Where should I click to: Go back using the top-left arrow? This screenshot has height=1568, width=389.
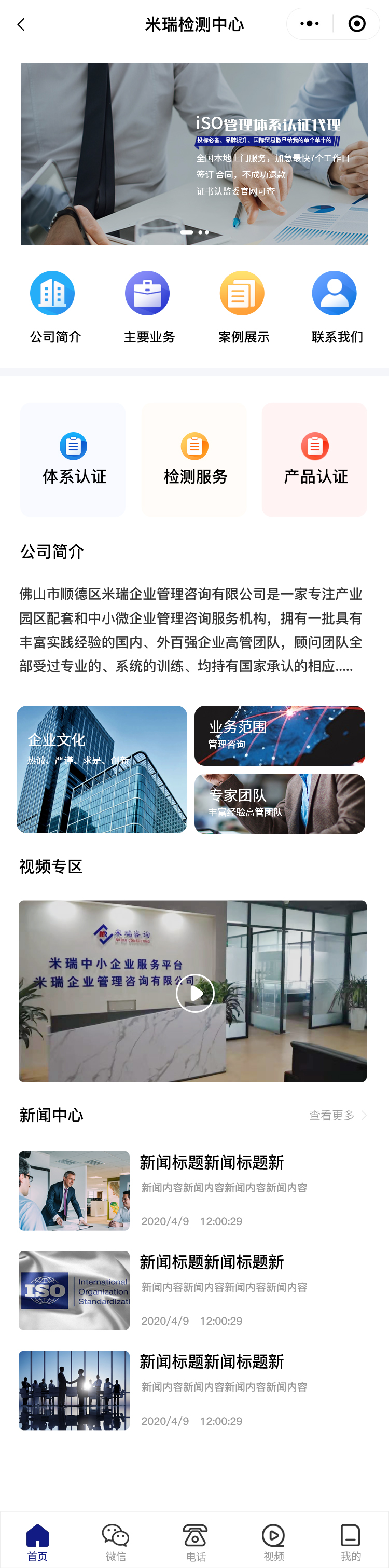(x=21, y=24)
